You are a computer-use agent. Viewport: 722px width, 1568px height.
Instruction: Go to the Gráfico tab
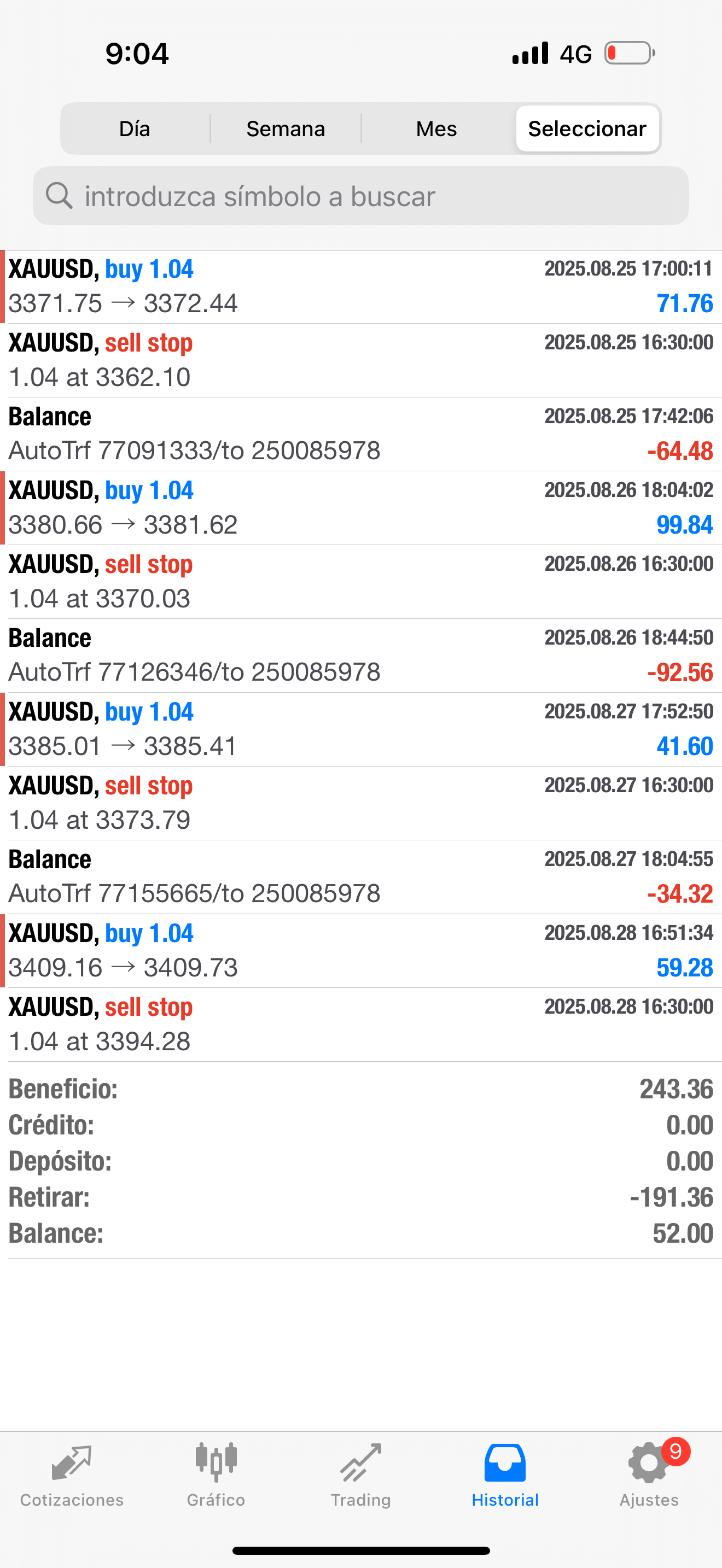point(216,1473)
